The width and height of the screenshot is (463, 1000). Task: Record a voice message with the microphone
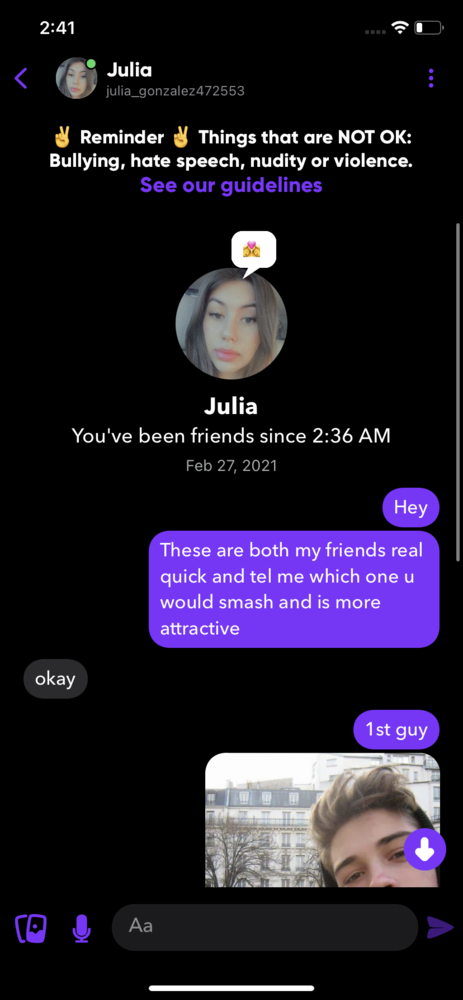click(81, 928)
